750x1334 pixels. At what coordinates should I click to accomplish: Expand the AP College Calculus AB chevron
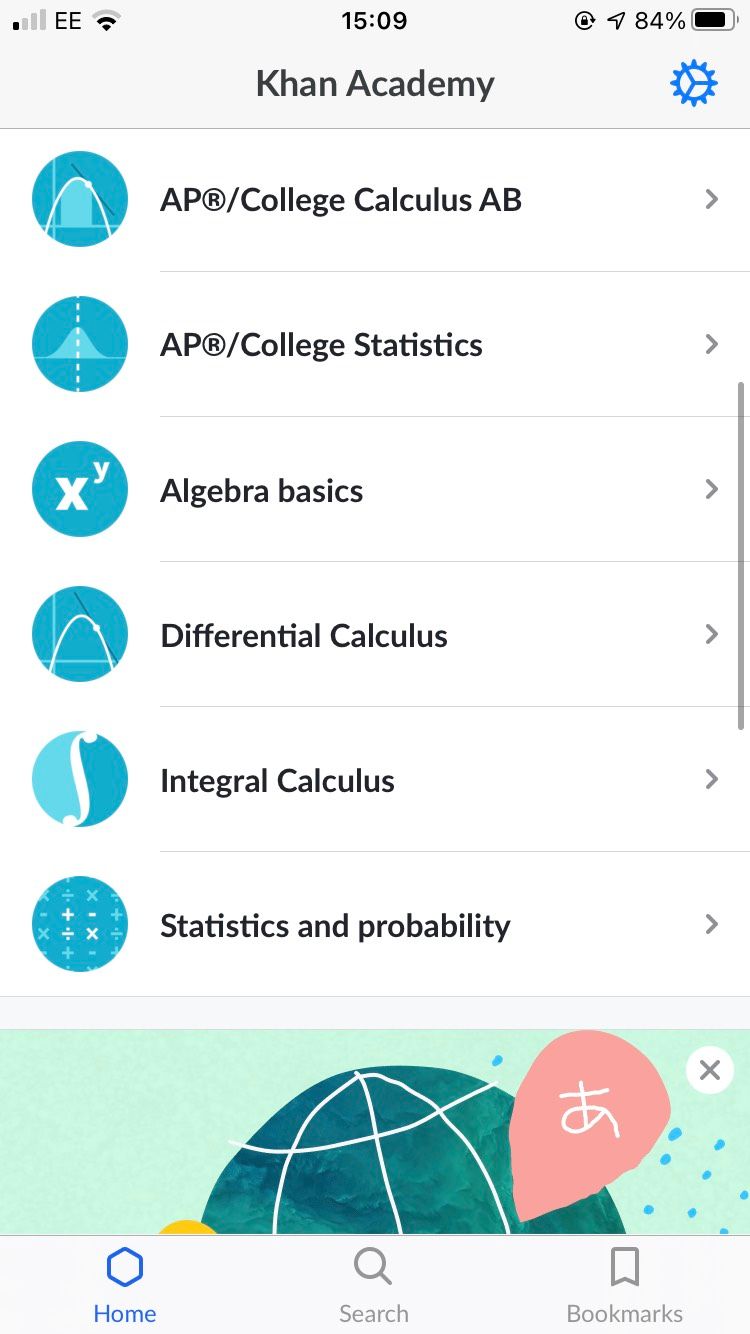click(x=711, y=199)
